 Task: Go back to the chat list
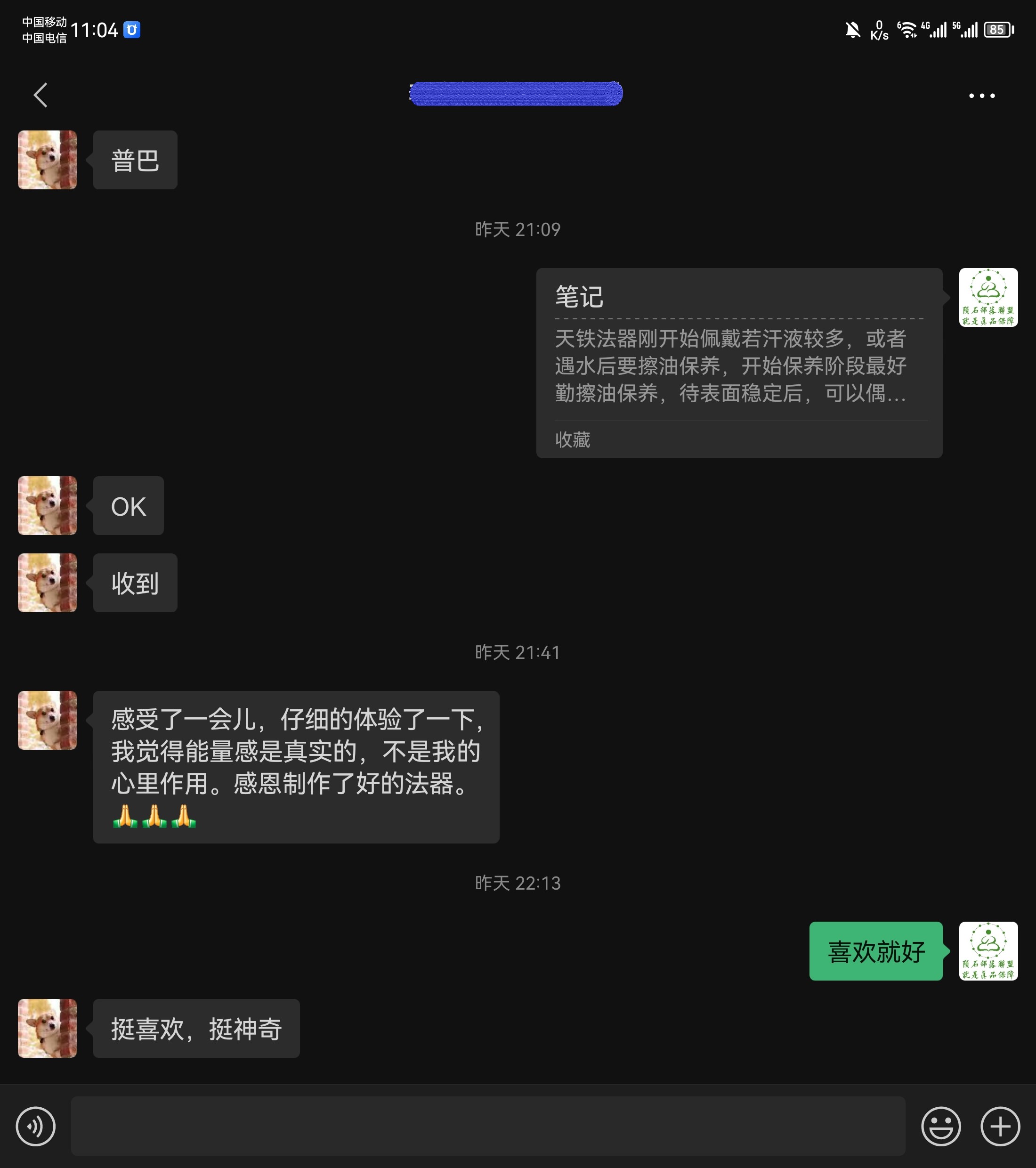[40, 95]
